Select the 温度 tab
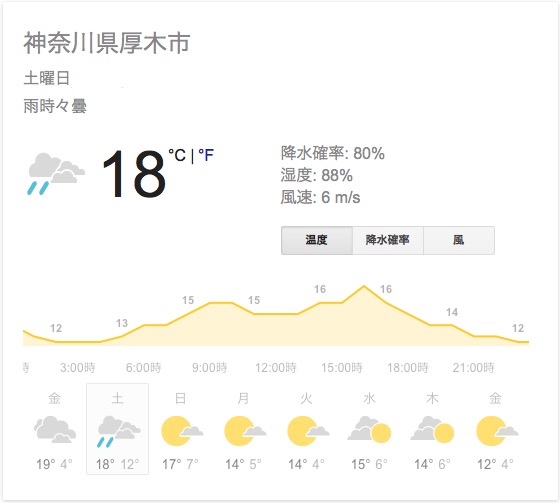The height and width of the screenshot is (503, 560). (317, 240)
